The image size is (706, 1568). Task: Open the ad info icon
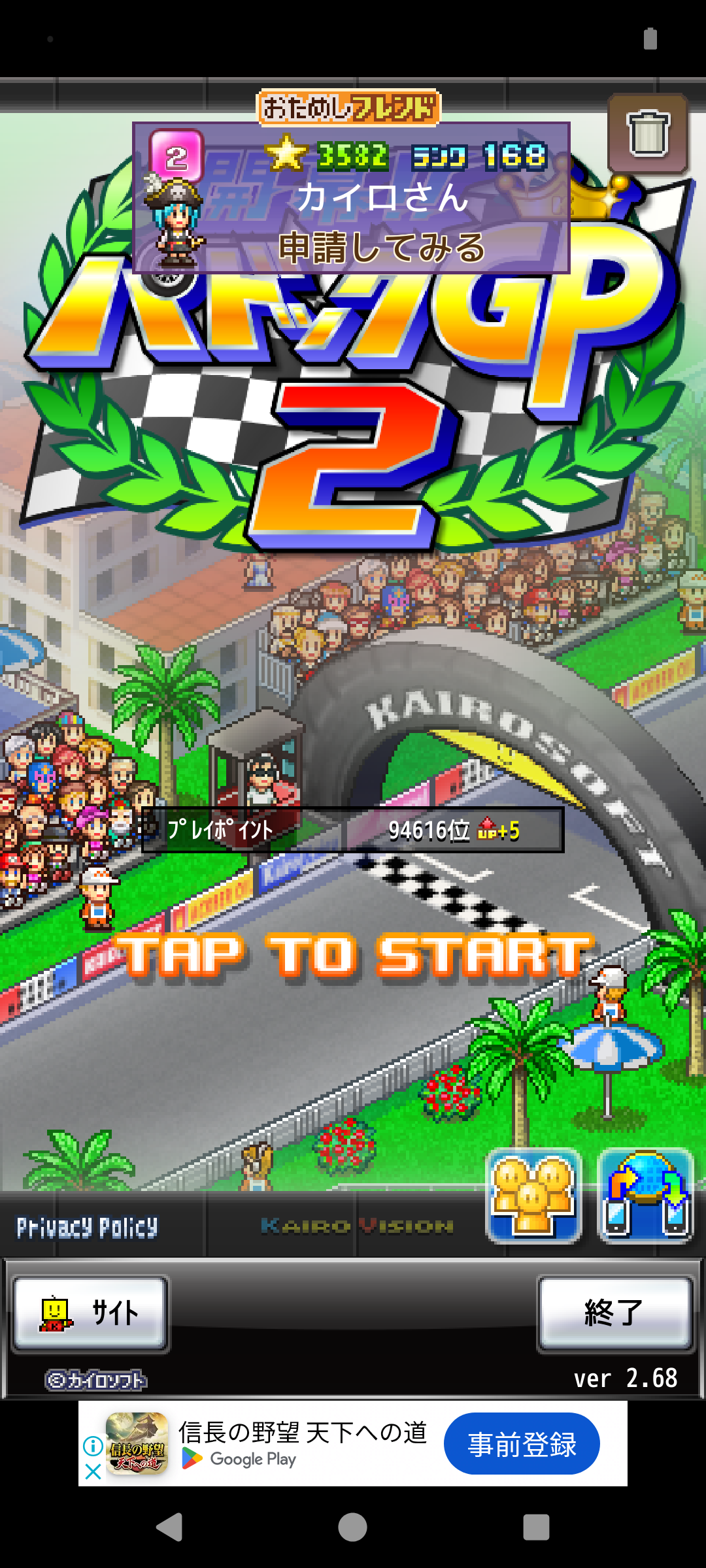[x=93, y=1446]
